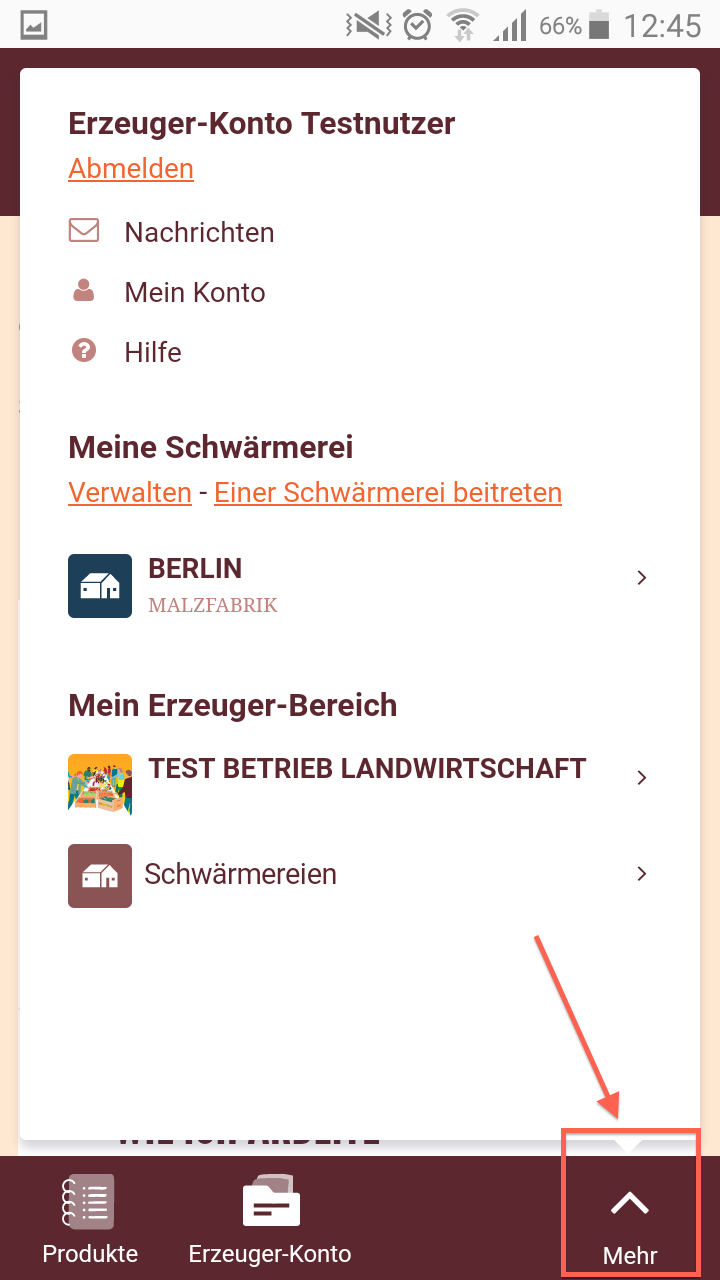
Task: Expand Schwärmereien via its right chevron
Action: point(641,873)
